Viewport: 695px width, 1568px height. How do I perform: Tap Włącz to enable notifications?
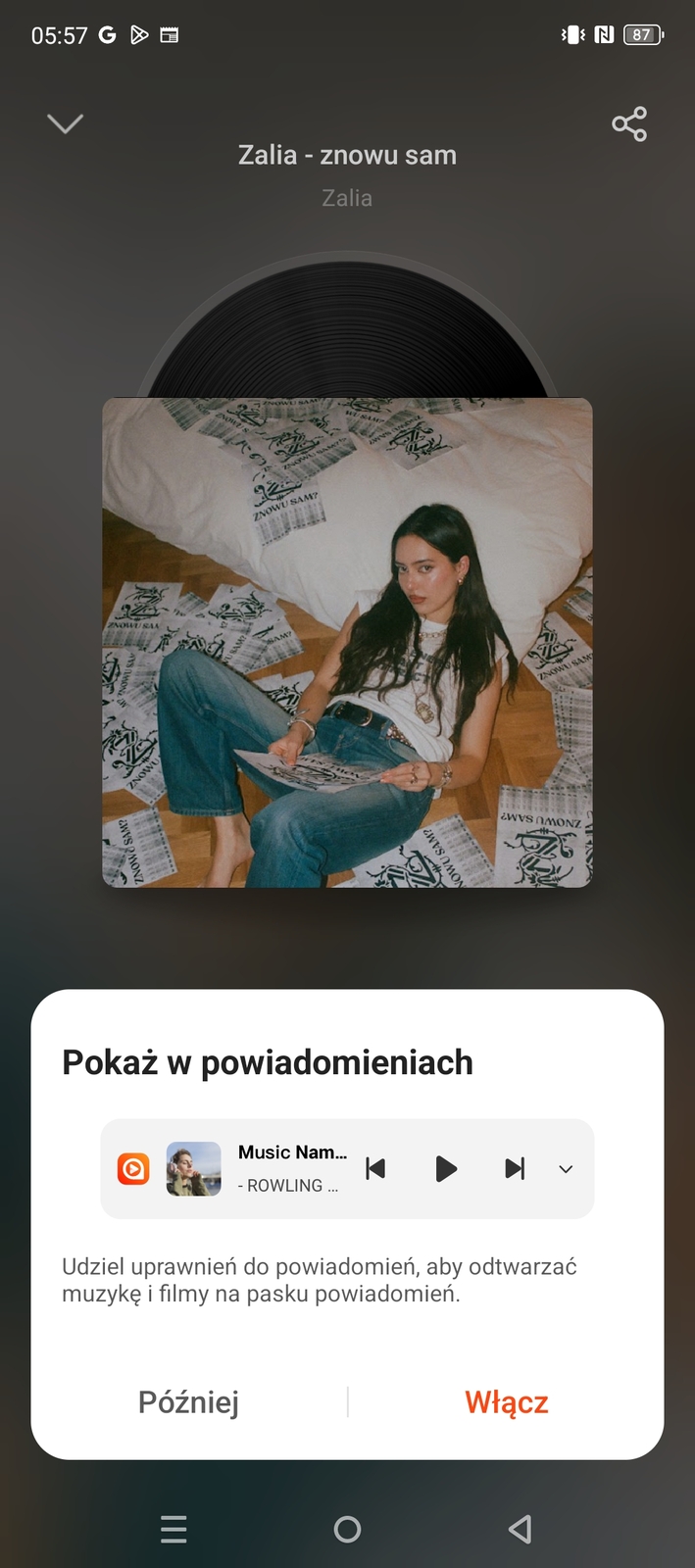506,1401
